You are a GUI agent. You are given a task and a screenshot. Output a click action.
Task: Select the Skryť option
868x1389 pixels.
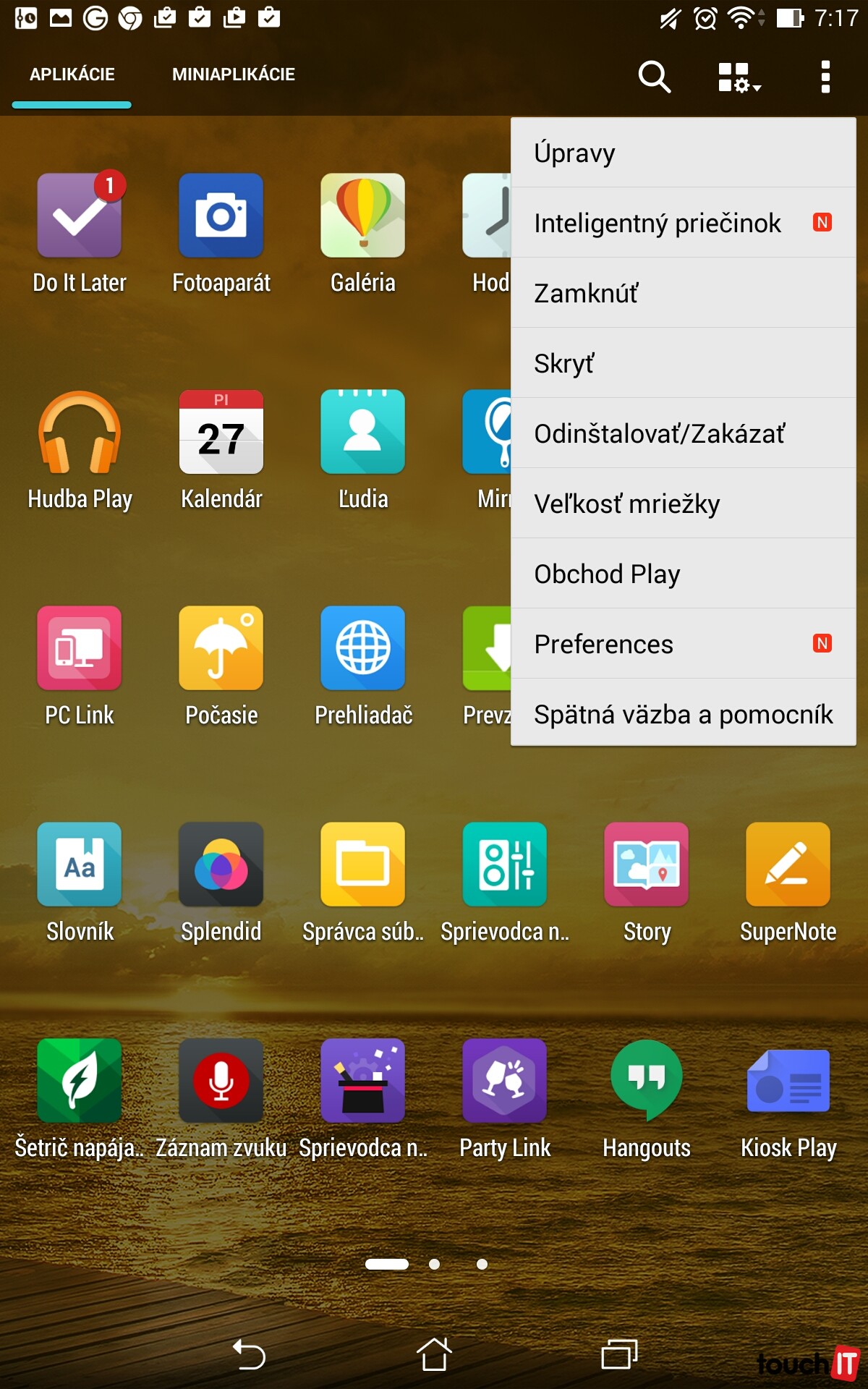tap(683, 363)
